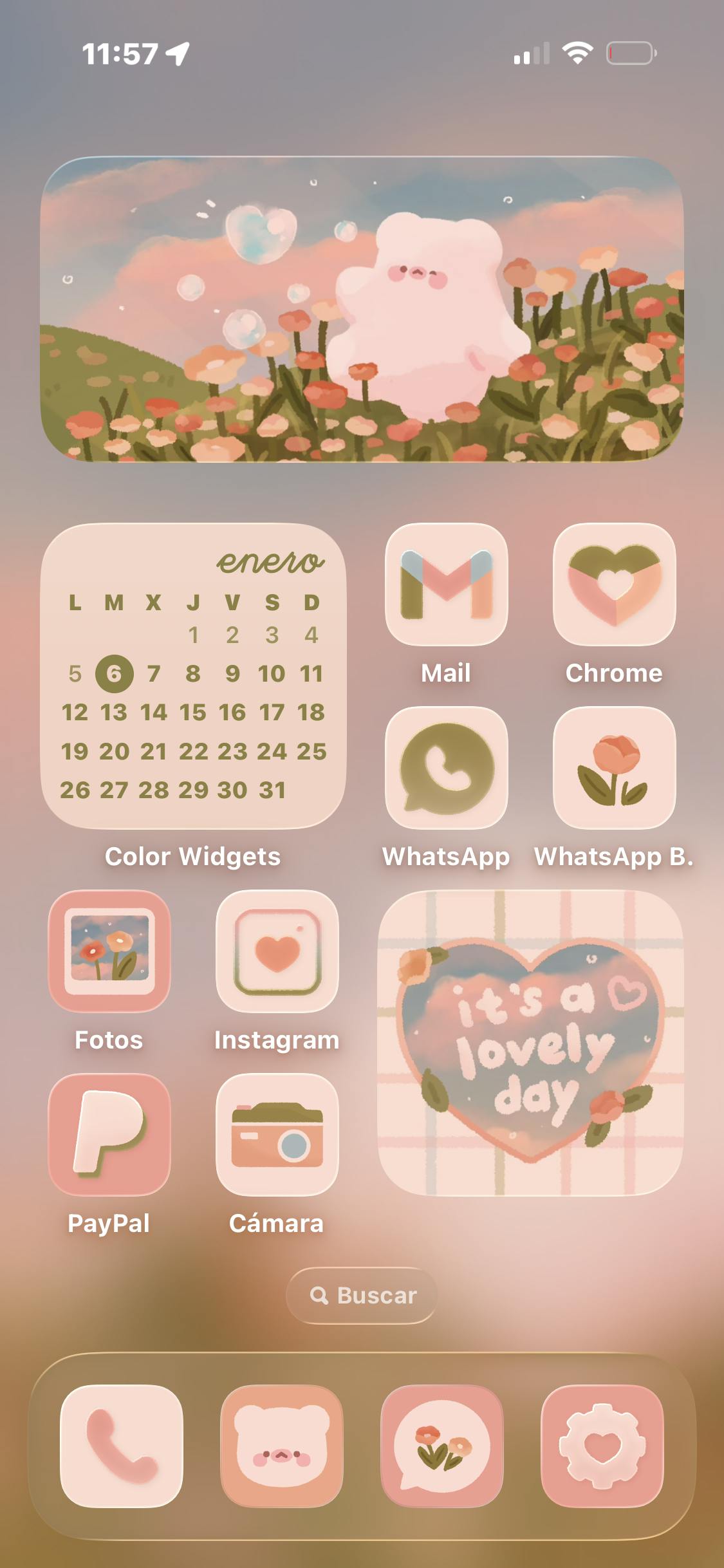Open the Phone app in the dock
724x1568 pixels.
point(121,1446)
